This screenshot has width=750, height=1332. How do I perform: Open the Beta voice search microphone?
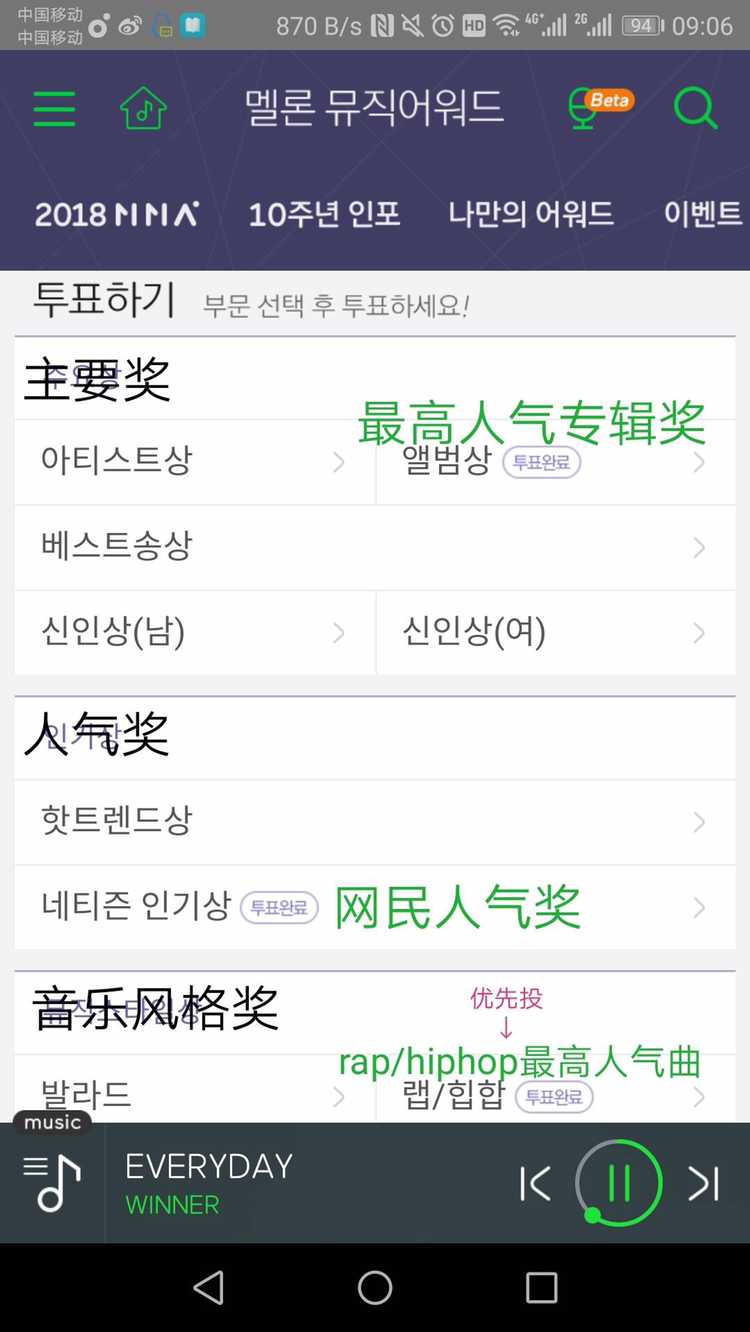click(x=599, y=108)
